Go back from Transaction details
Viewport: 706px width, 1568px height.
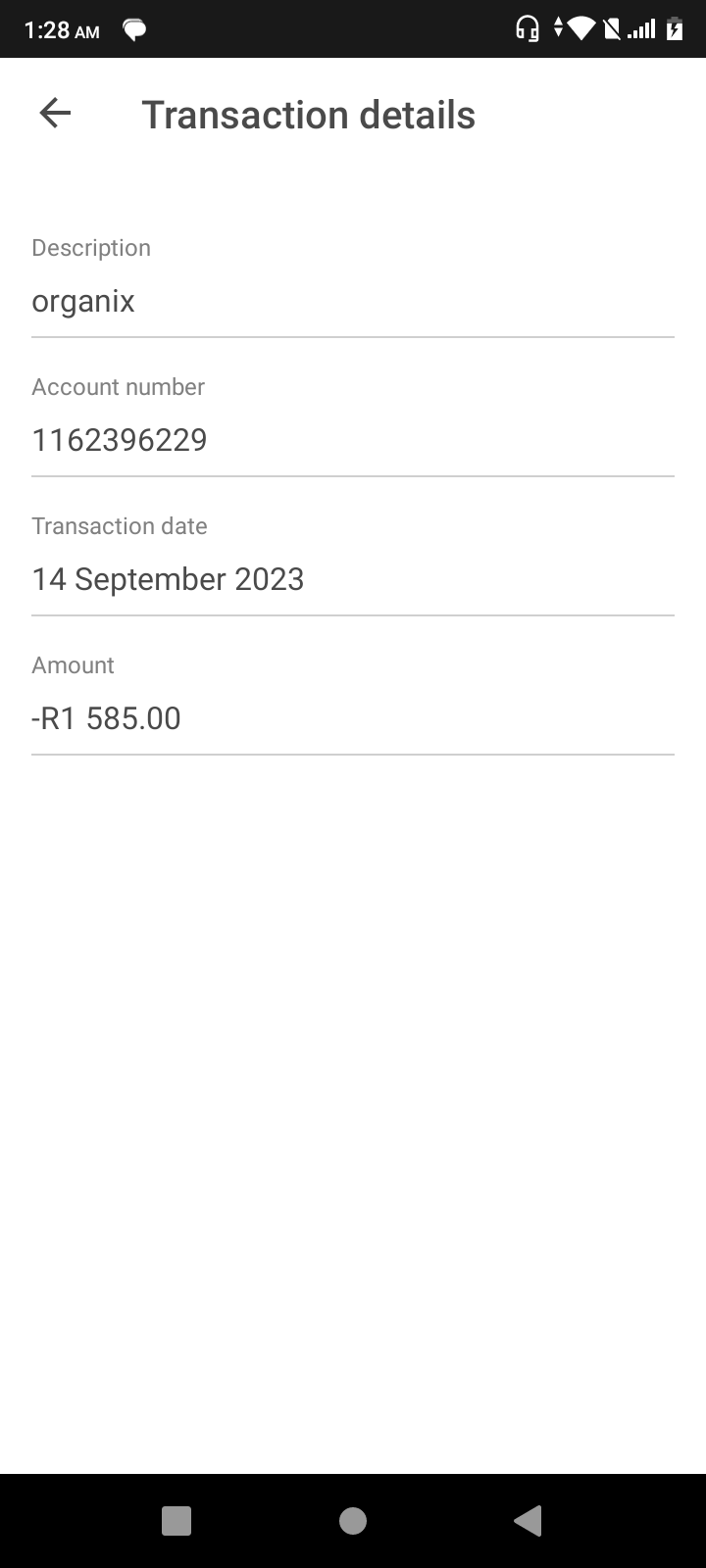click(x=55, y=114)
